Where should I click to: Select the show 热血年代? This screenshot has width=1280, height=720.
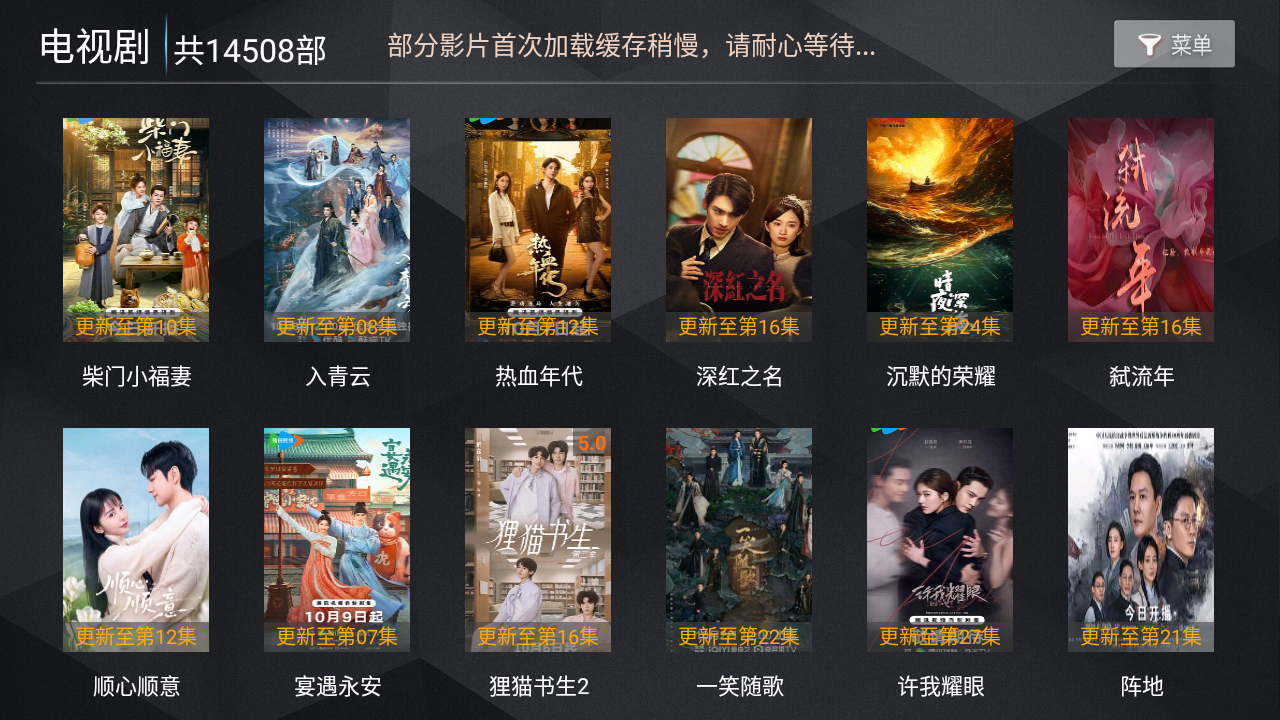tap(538, 230)
